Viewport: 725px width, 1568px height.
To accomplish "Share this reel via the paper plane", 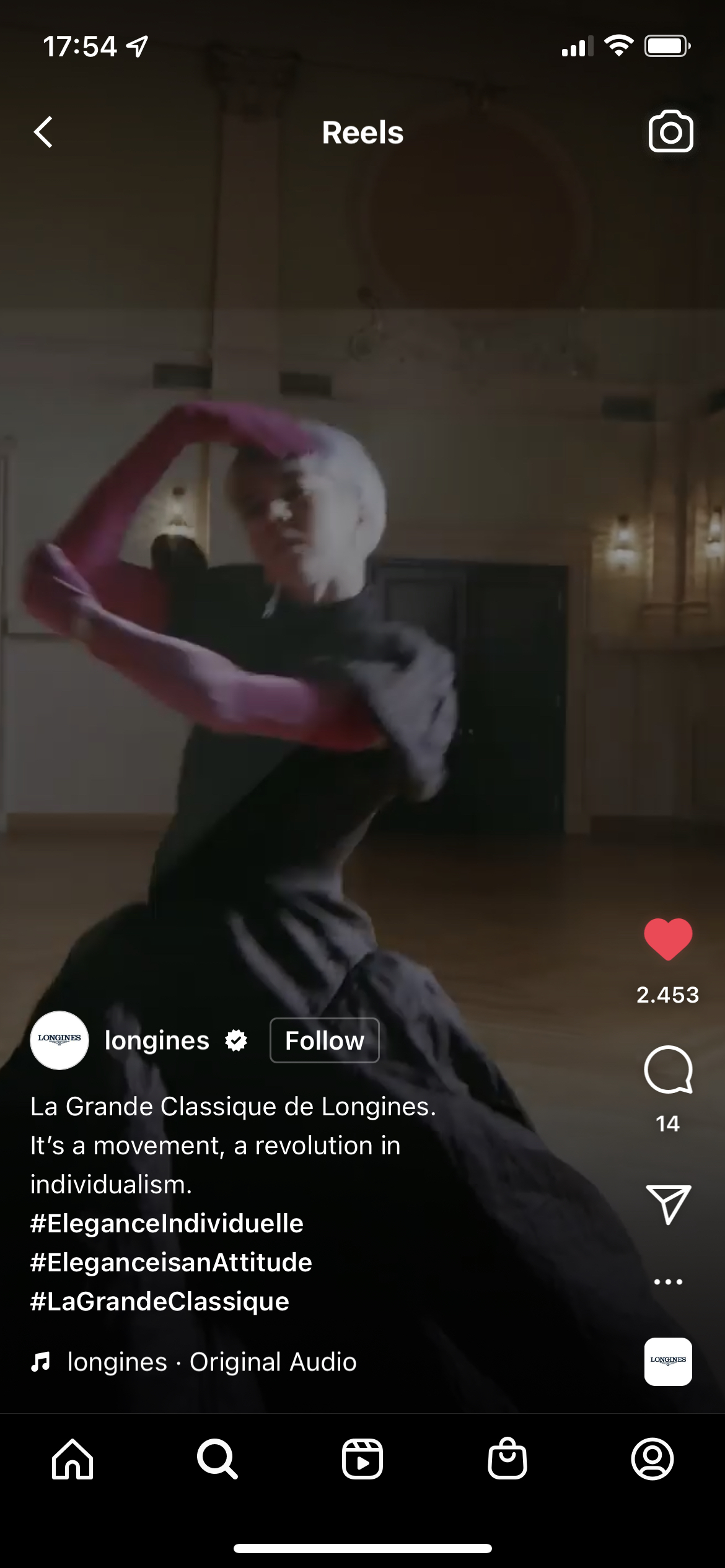I will pyautogui.click(x=668, y=1204).
